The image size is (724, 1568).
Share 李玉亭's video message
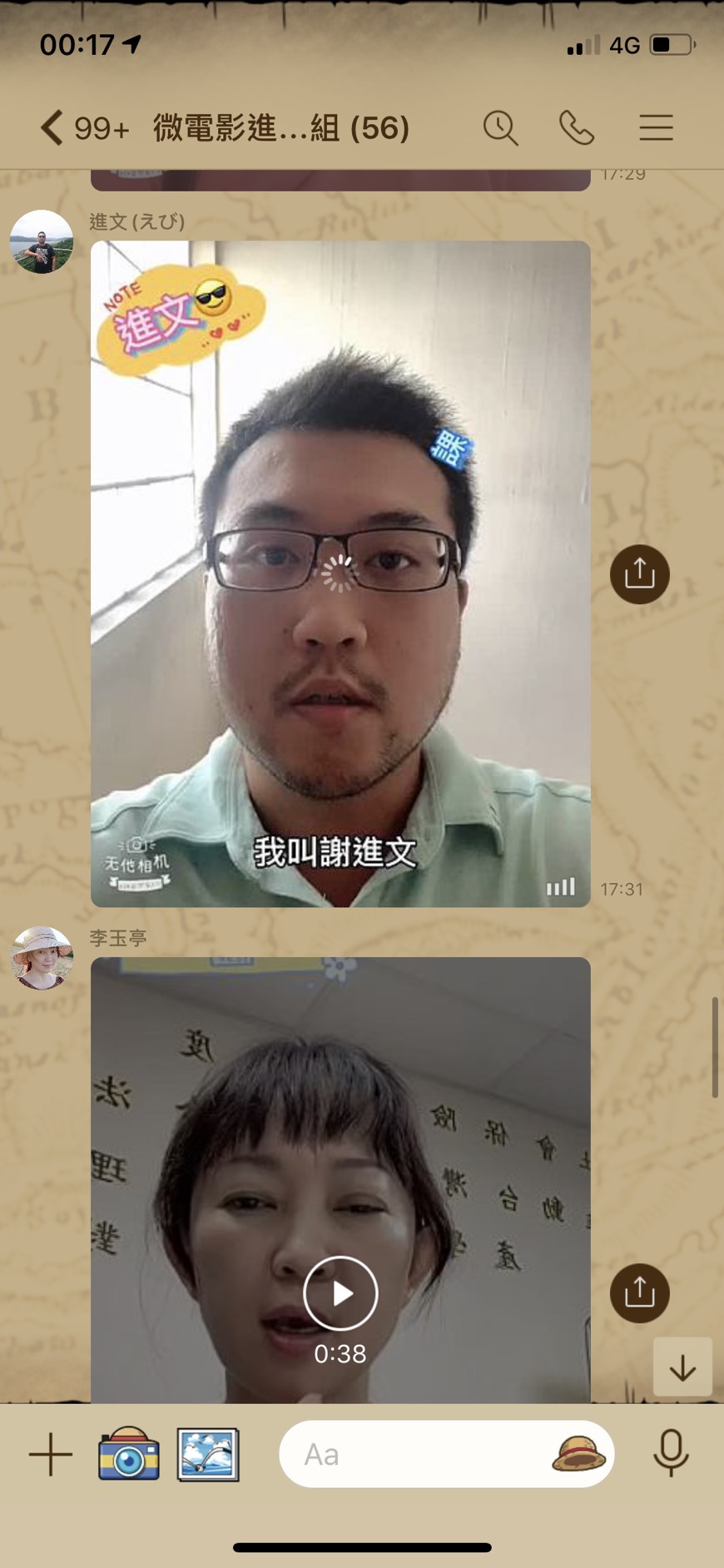(x=639, y=1293)
